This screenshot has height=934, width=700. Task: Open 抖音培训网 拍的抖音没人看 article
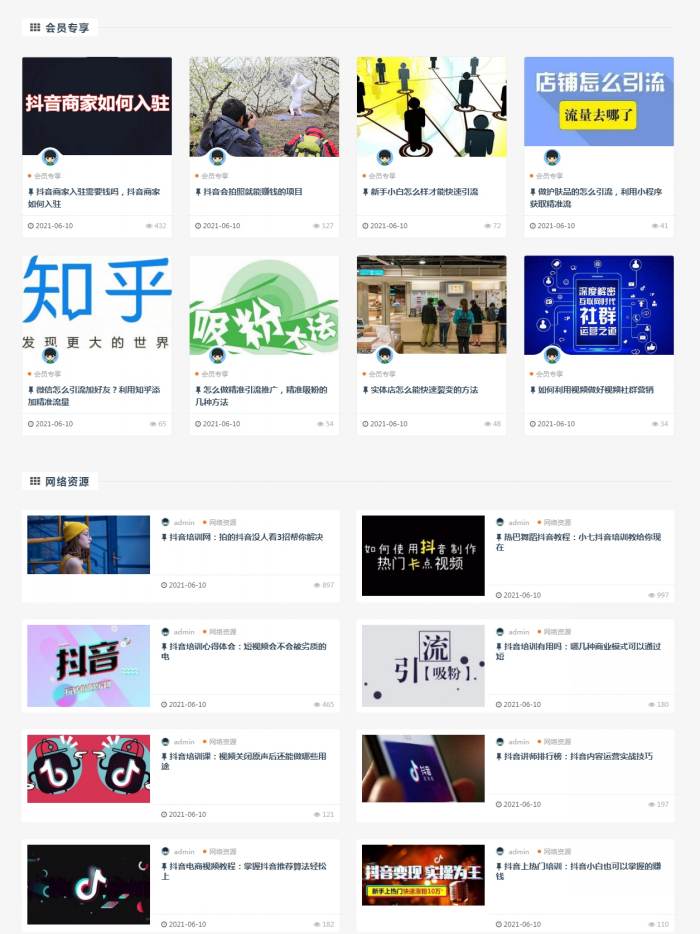245,537
